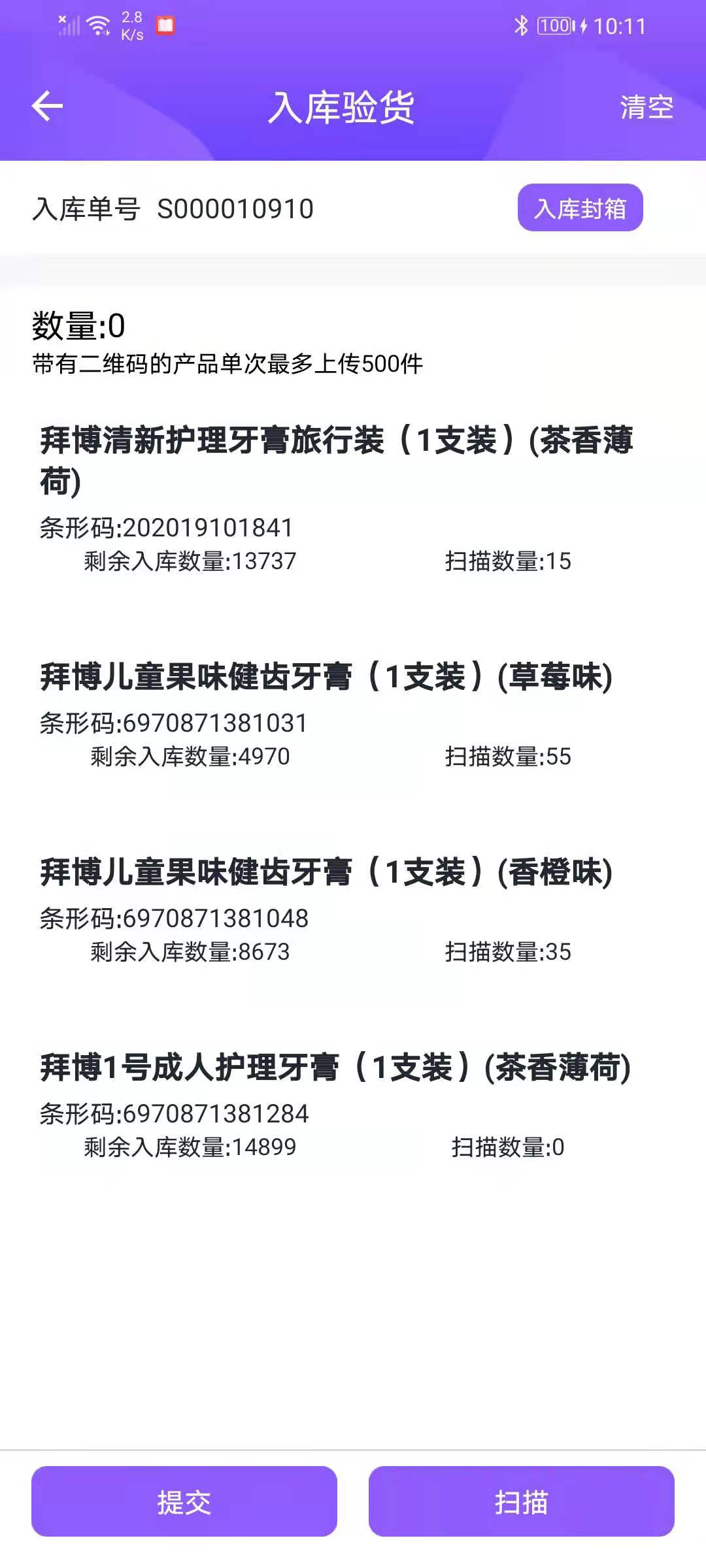Start scanning with the 扫描 button
Screen dimensions: 706x1568
(521, 1502)
